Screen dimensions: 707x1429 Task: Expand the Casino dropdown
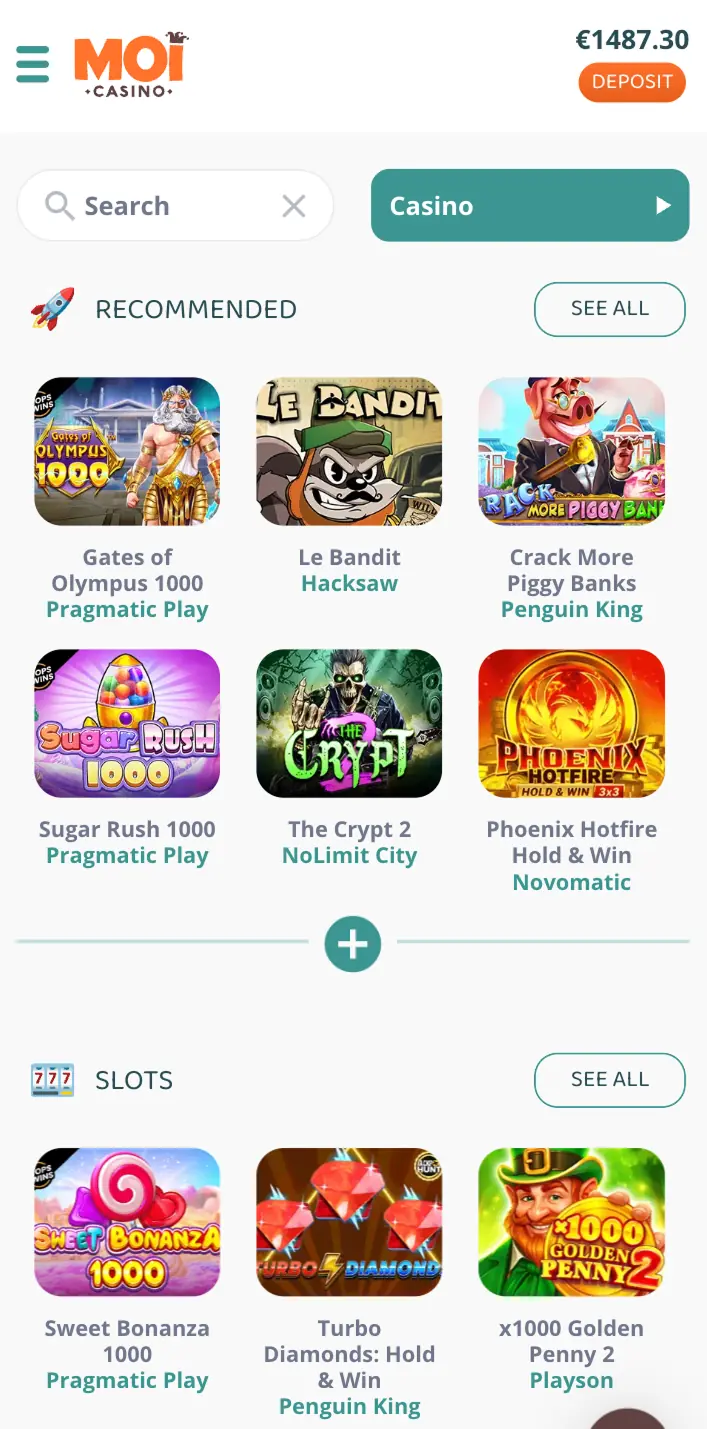point(529,206)
